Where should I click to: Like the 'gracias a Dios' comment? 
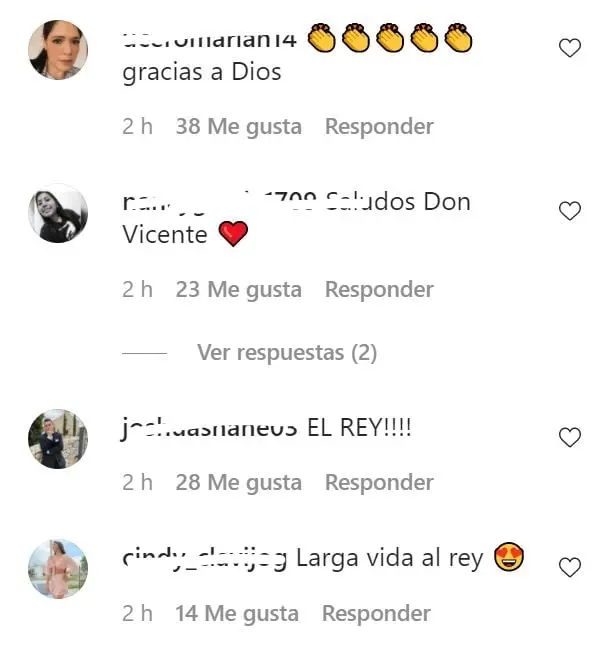pyautogui.click(x=569, y=48)
